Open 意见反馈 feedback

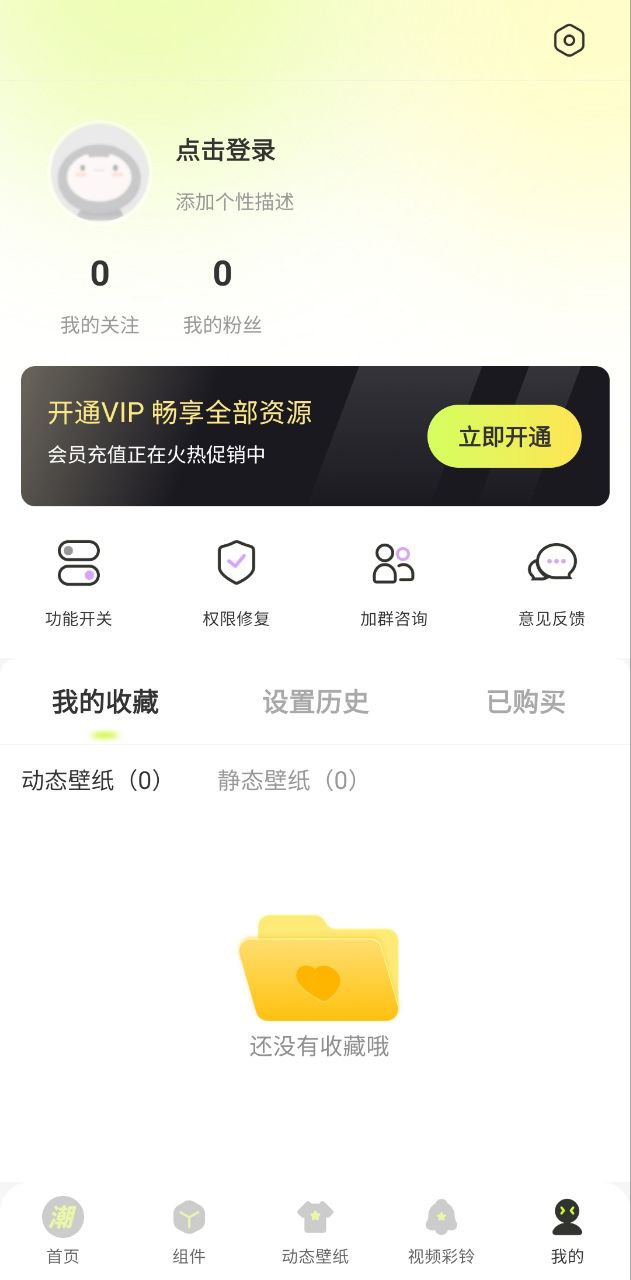[552, 583]
